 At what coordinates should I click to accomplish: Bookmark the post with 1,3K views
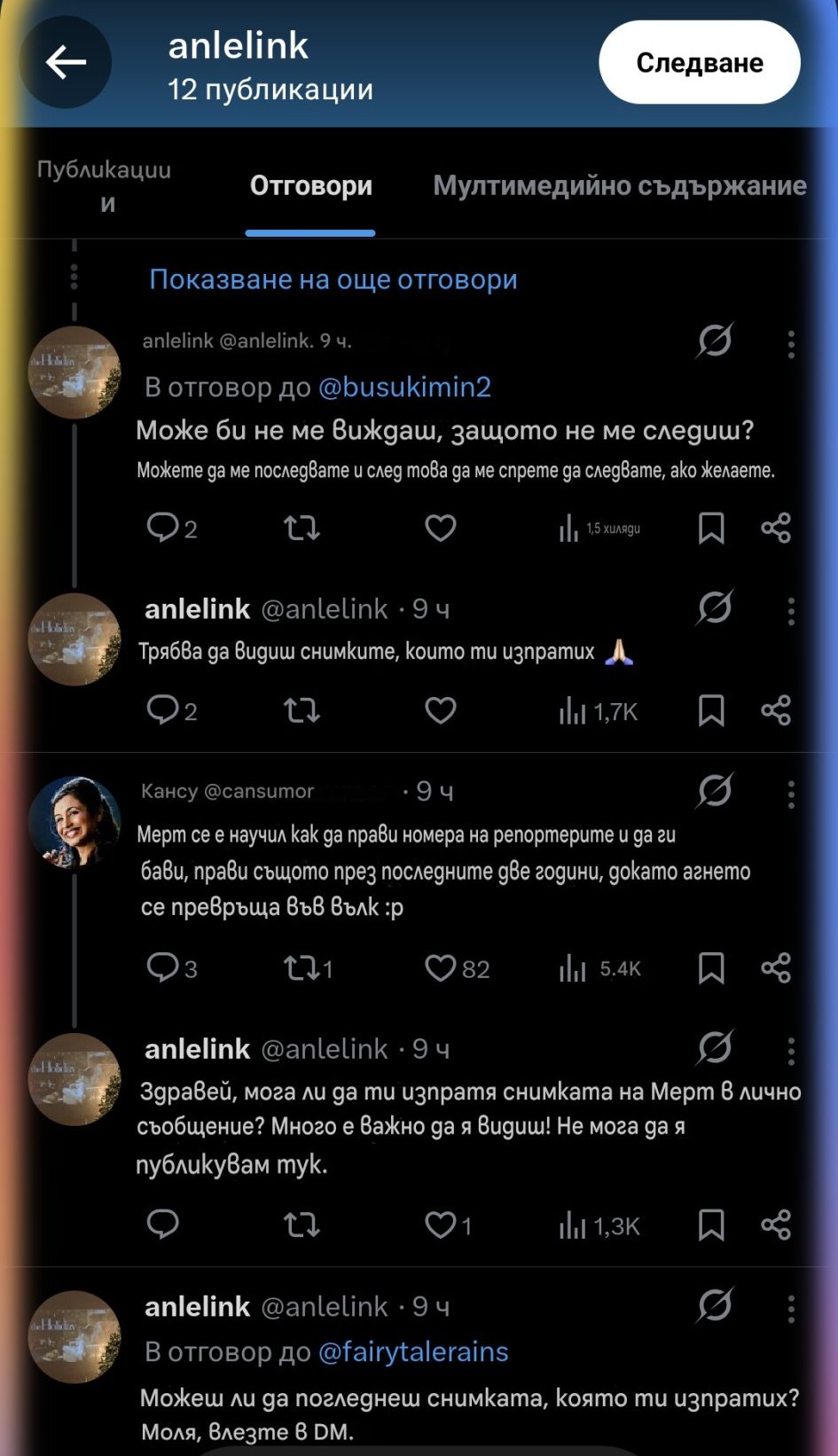711,1225
